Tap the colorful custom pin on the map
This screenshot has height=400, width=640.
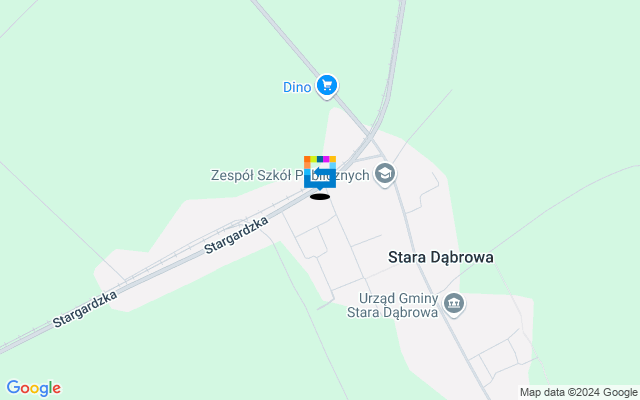319,172
